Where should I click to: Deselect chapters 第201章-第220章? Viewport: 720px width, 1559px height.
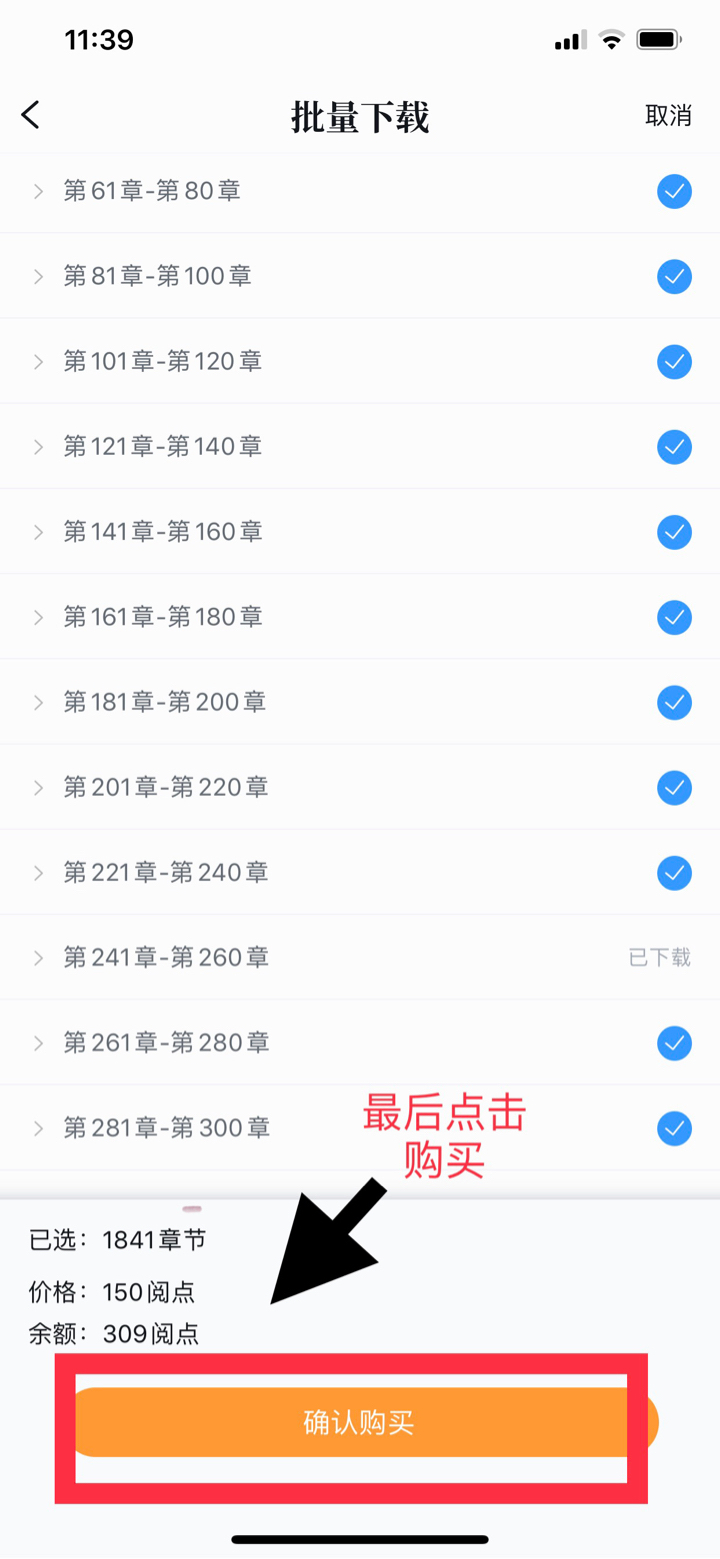click(x=674, y=787)
